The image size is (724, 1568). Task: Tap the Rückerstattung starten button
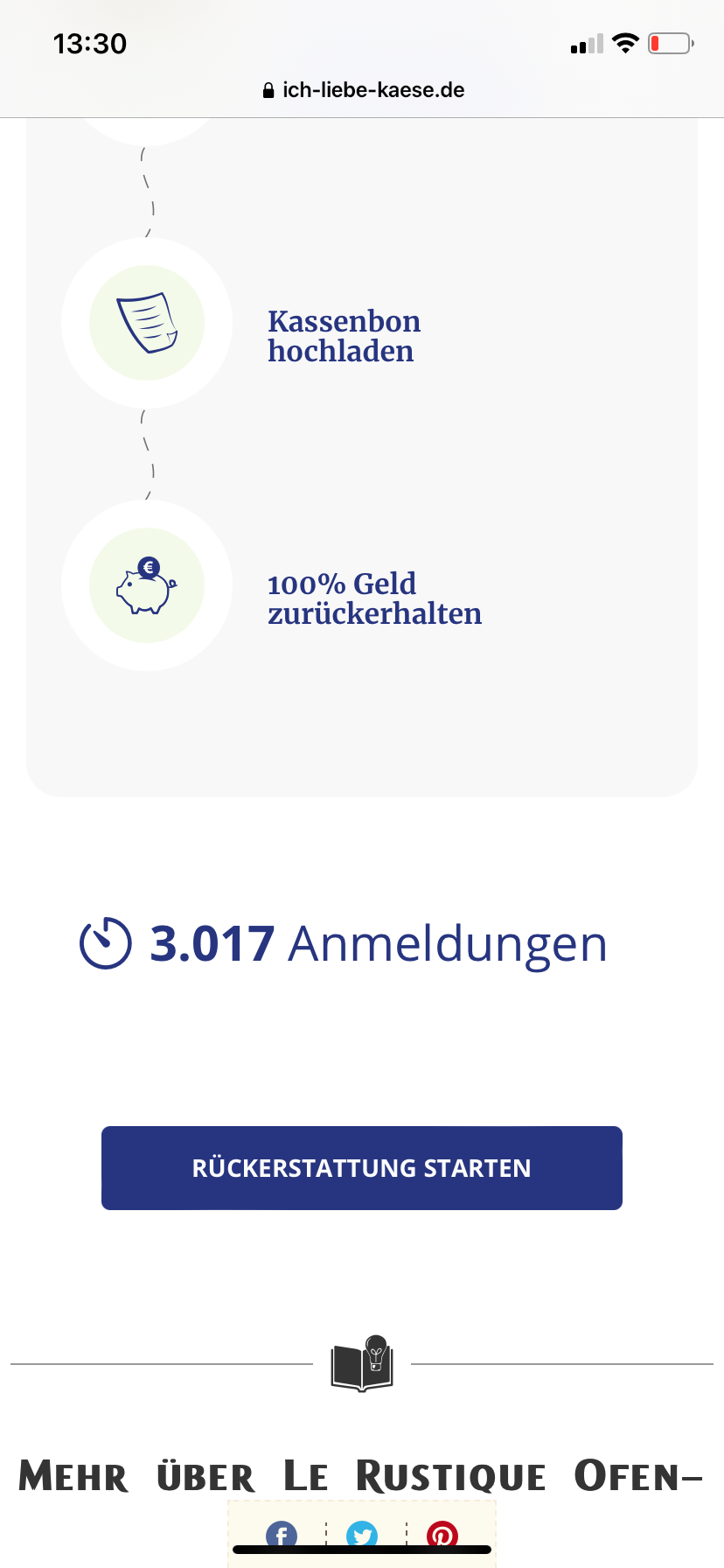(x=362, y=1168)
